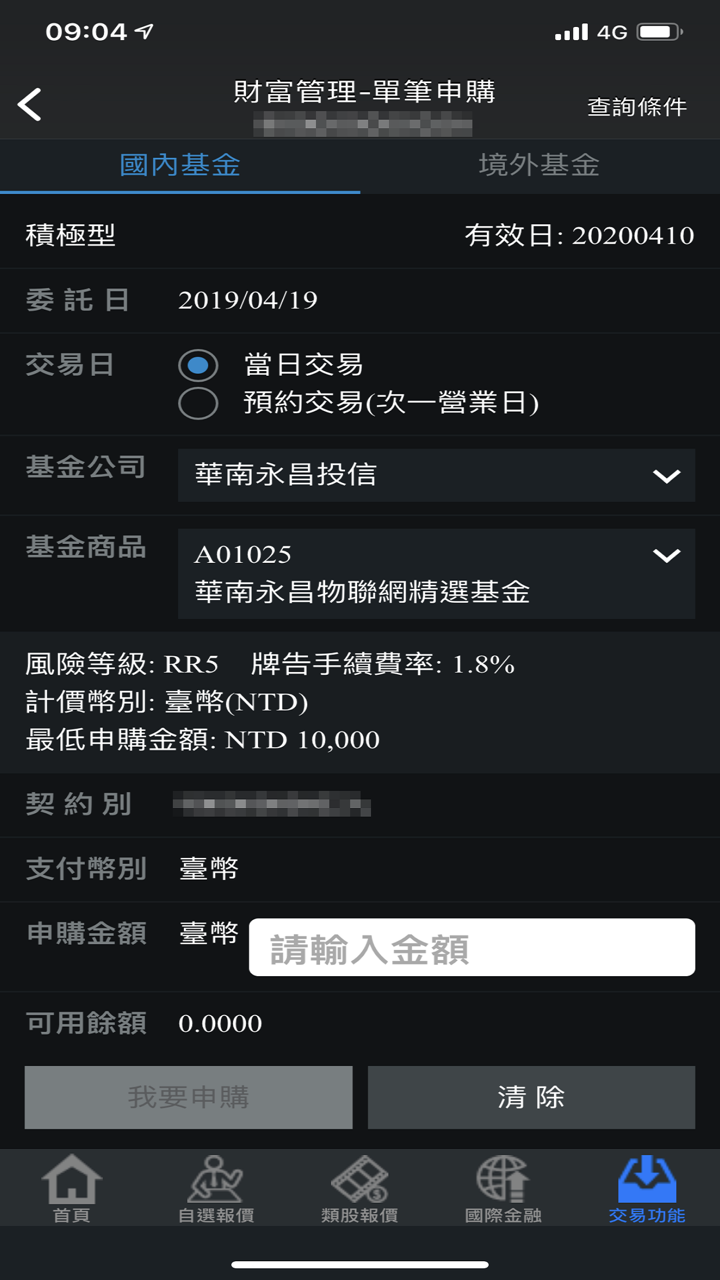This screenshot has height=1280, width=720.
Task: Tap the 我要申購 subscribe button
Action: pyautogui.click(x=188, y=1097)
